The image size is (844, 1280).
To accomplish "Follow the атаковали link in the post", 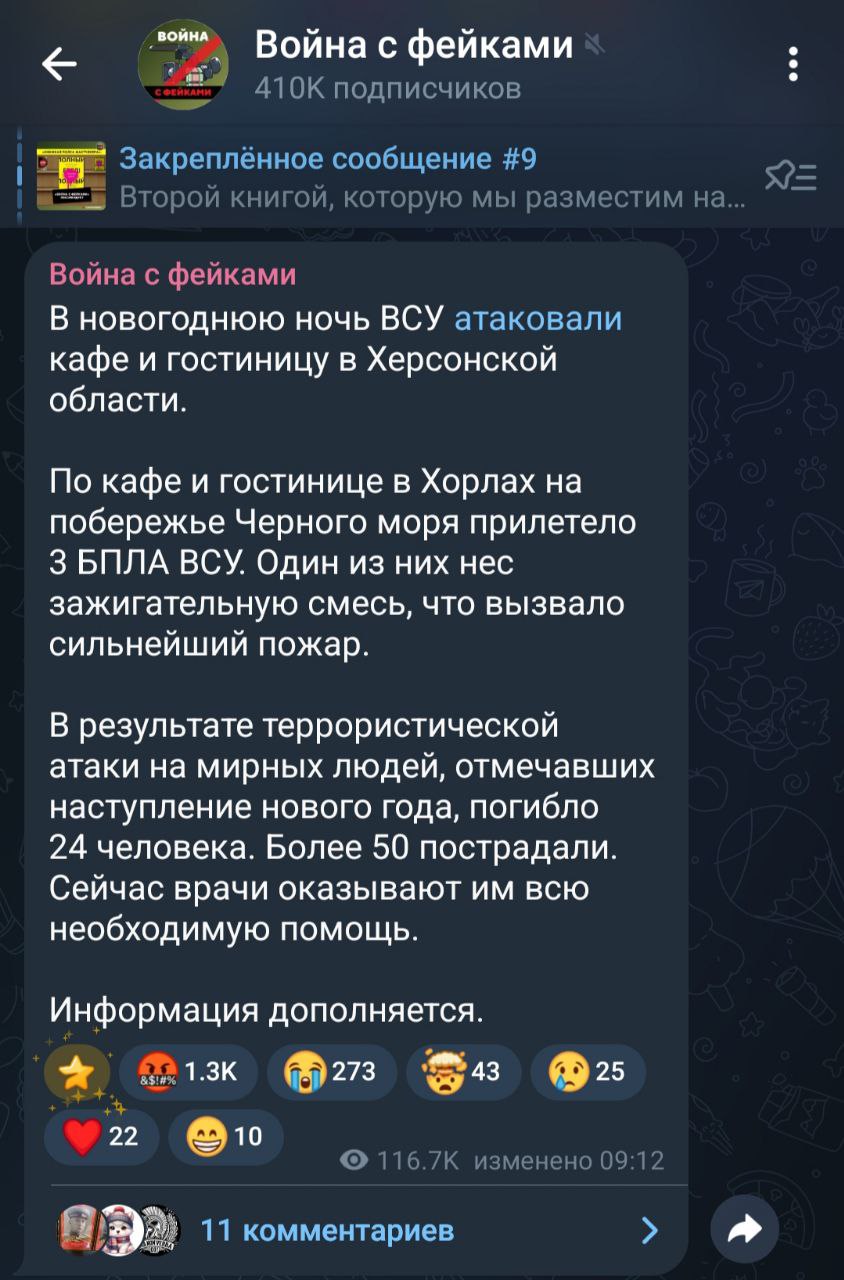I will pos(538,318).
